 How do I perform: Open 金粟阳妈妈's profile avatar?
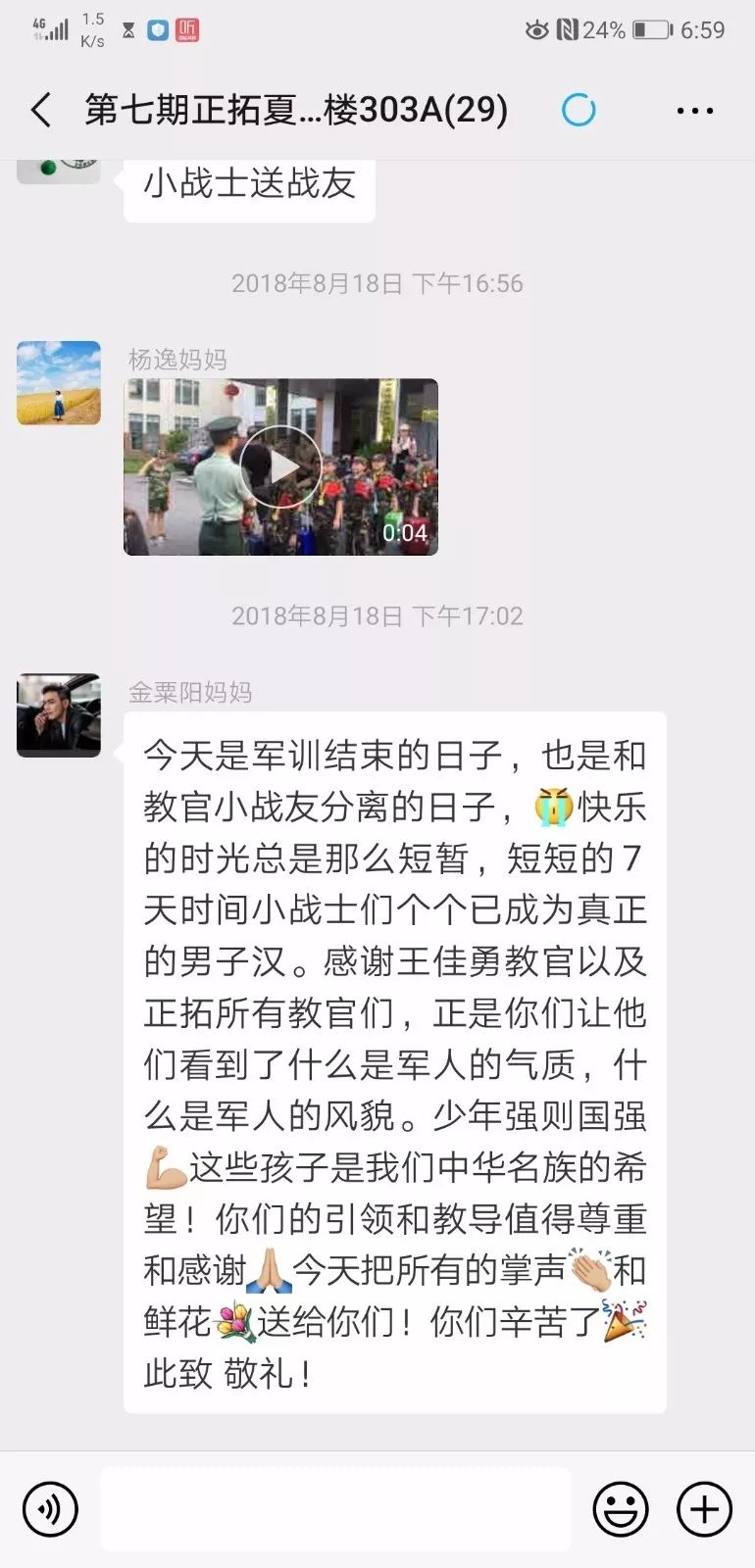(x=59, y=715)
